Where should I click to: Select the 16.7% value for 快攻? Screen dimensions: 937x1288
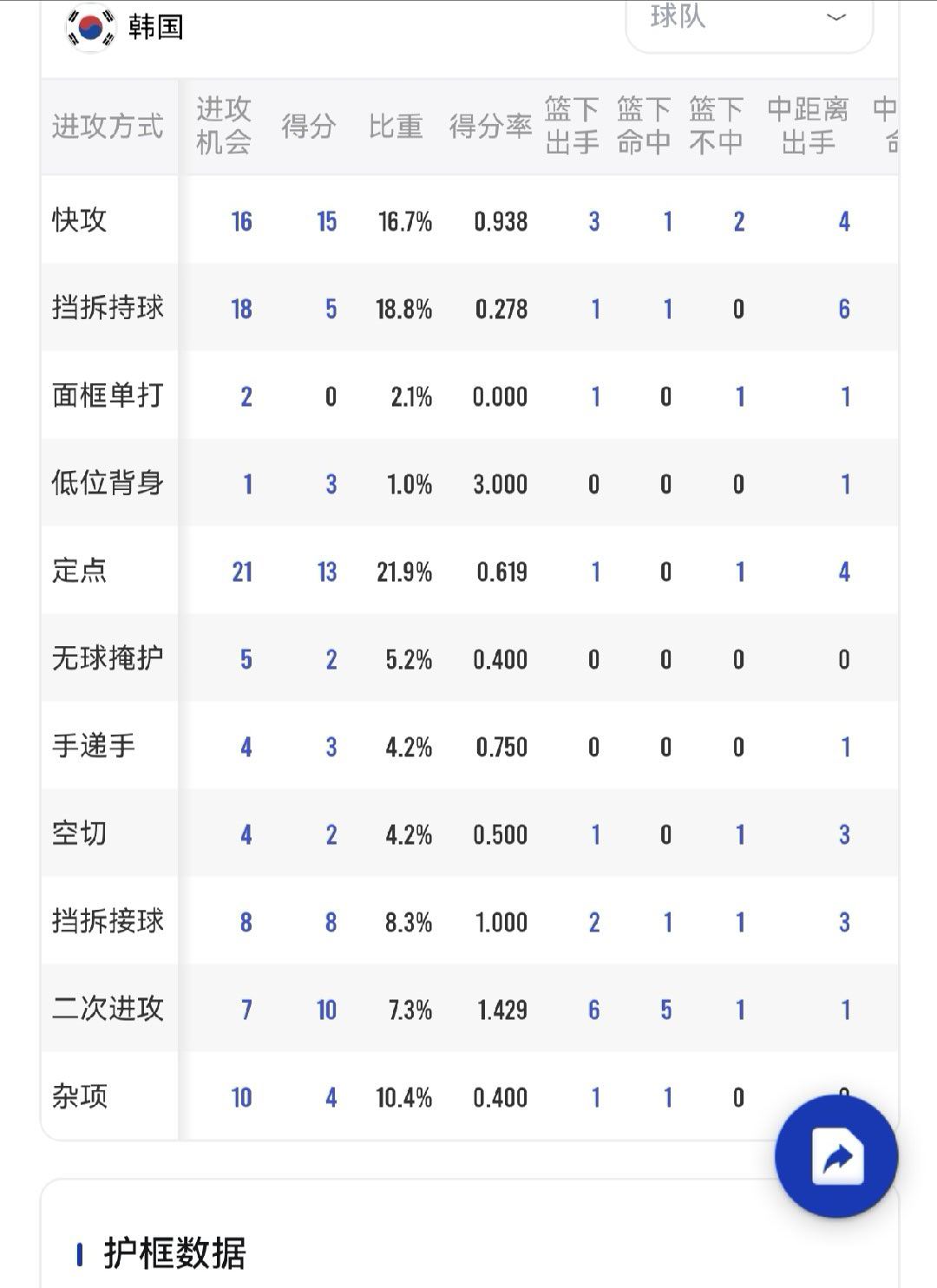[406, 220]
